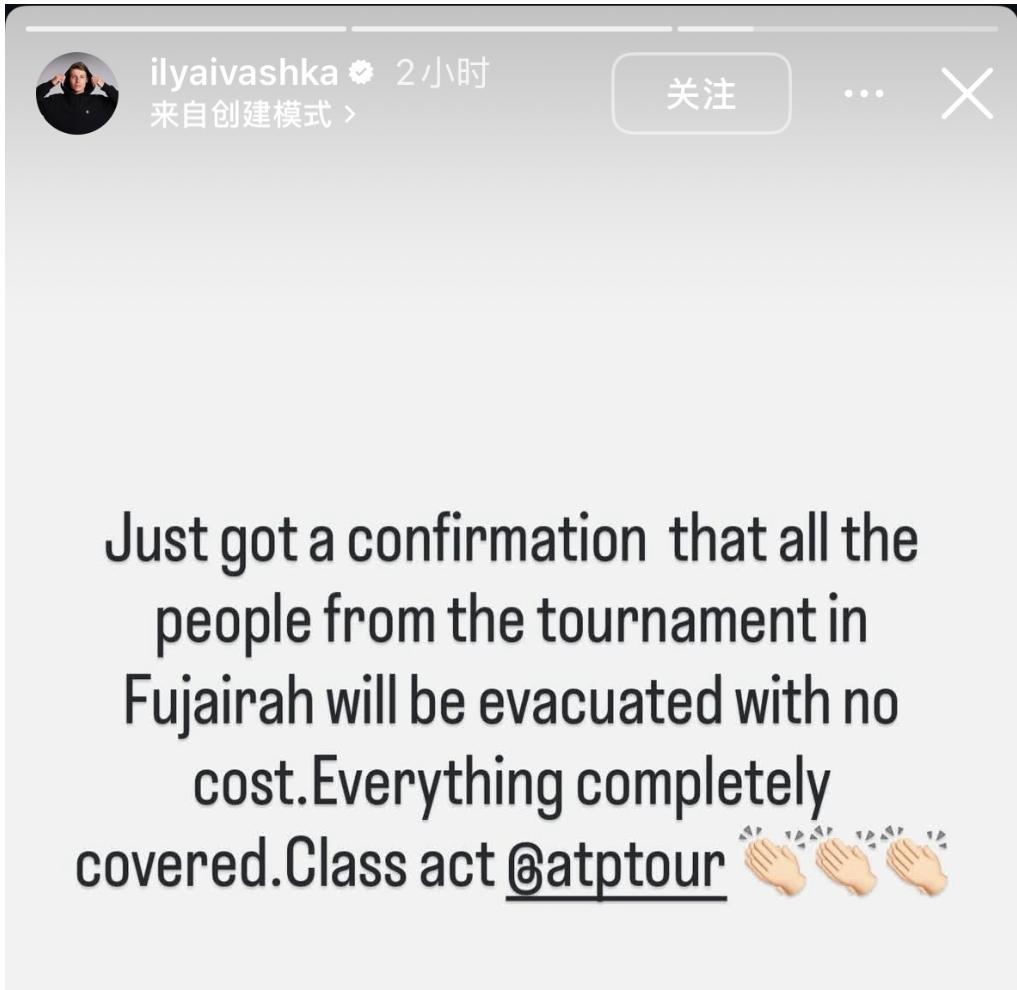
Task: Open the ilyaivashka username
Action: (244, 73)
